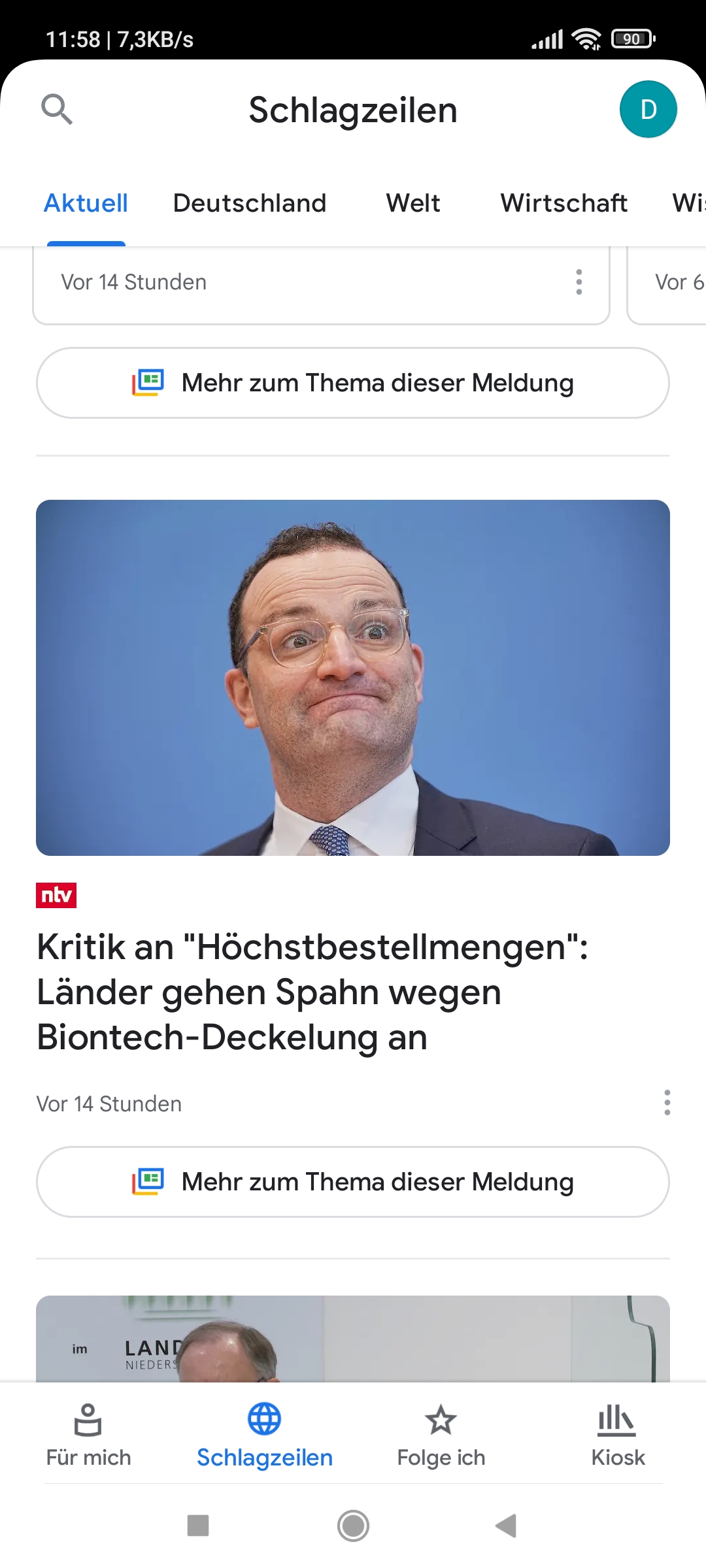Open the Folge ich section
706x1568 pixels.
pyautogui.click(x=441, y=1435)
